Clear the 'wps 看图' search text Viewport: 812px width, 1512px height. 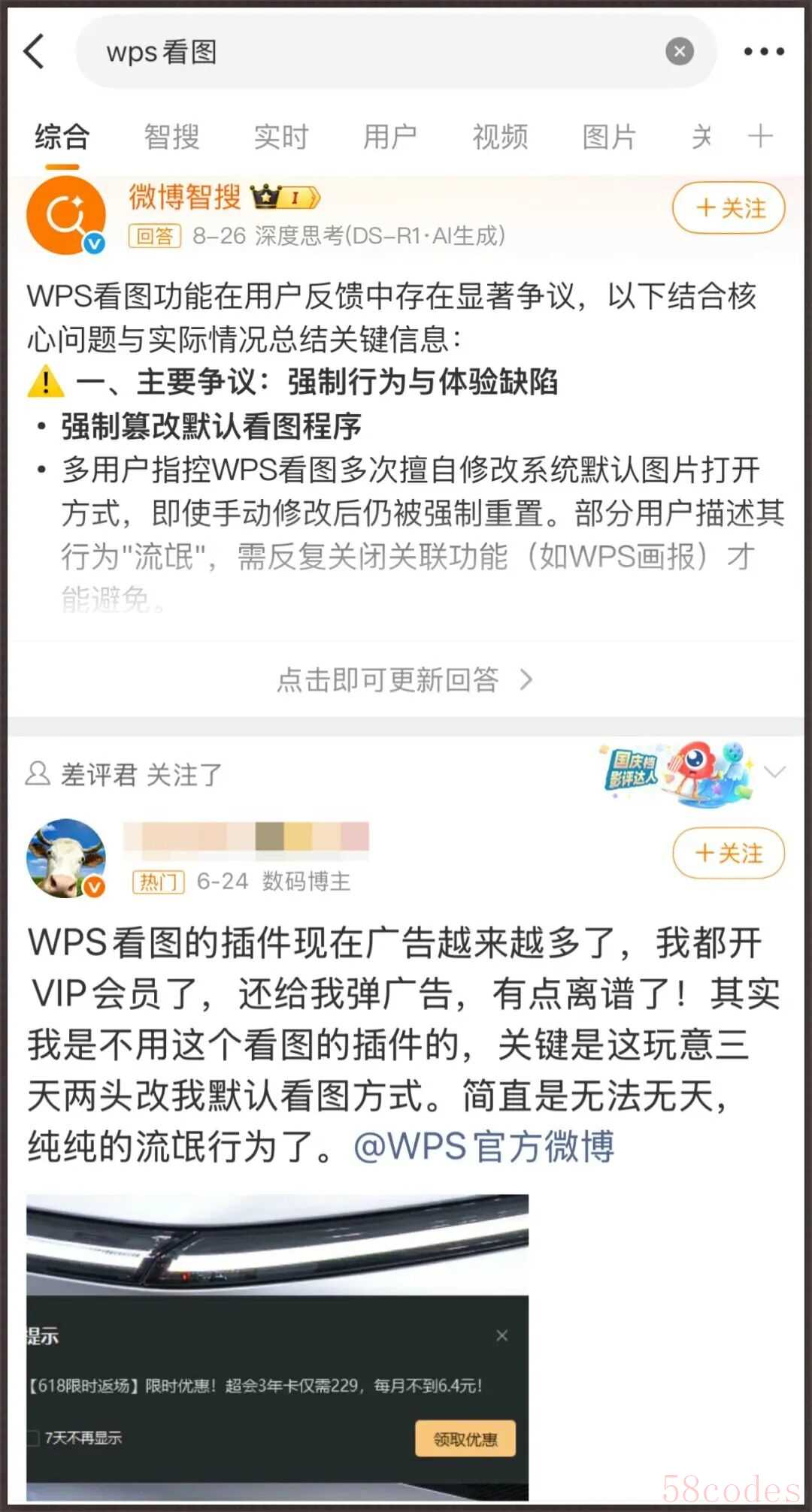tap(679, 51)
